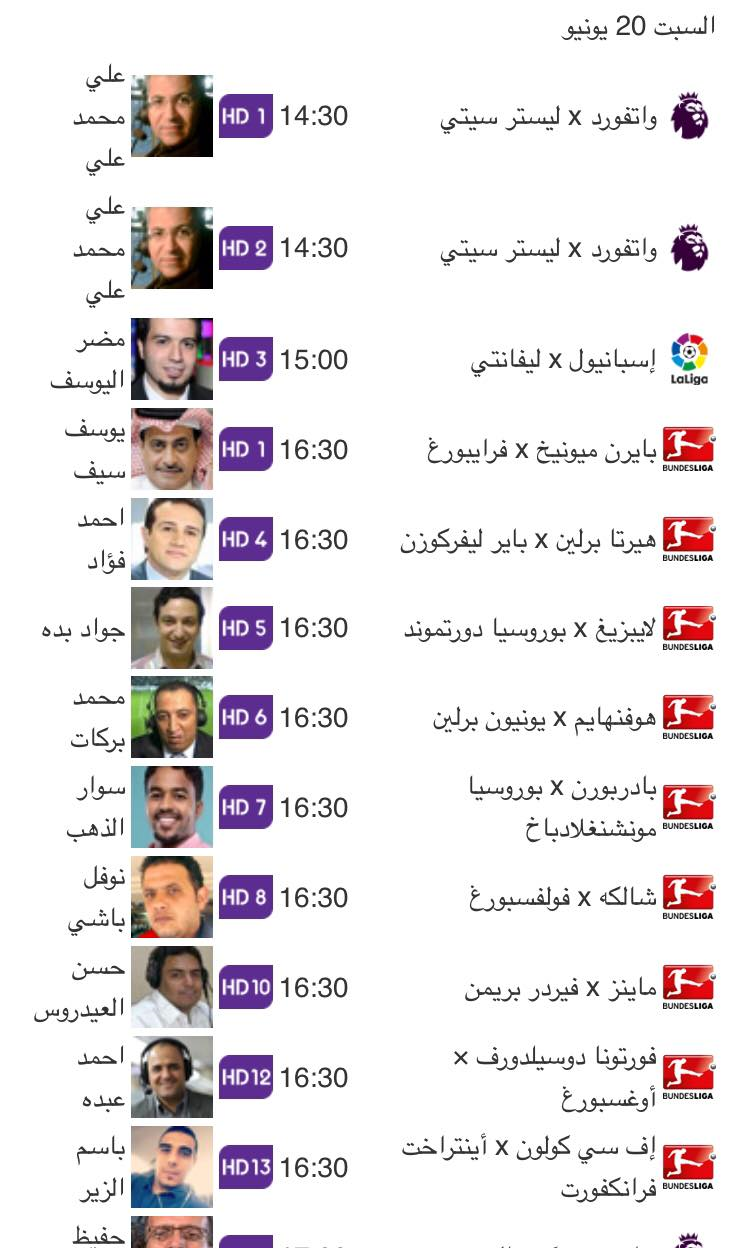The width and height of the screenshot is (750, 1248).
Task: Open Hoffenheim x Union Berlin match
Action: 544,719
